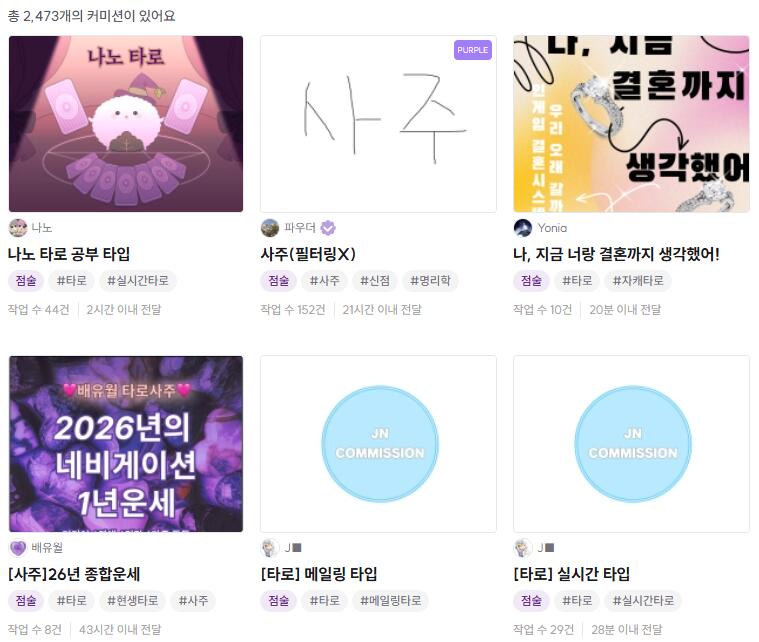The image size is (759, 642).
Task: Open the 나노 타로 공부 타입 commission card
Action: [126, 124]
